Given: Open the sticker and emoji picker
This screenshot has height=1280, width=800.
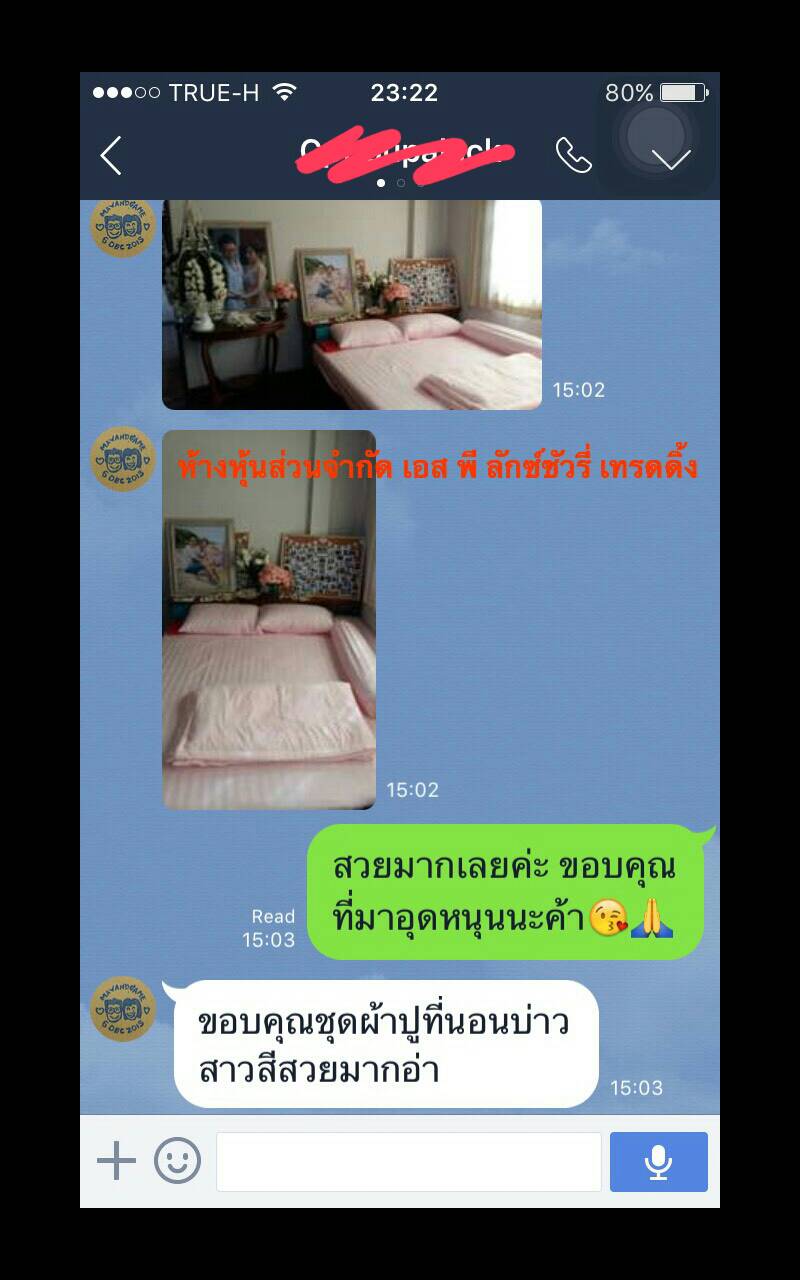Looking at the screenshot, I should [x=177, y=1161].
